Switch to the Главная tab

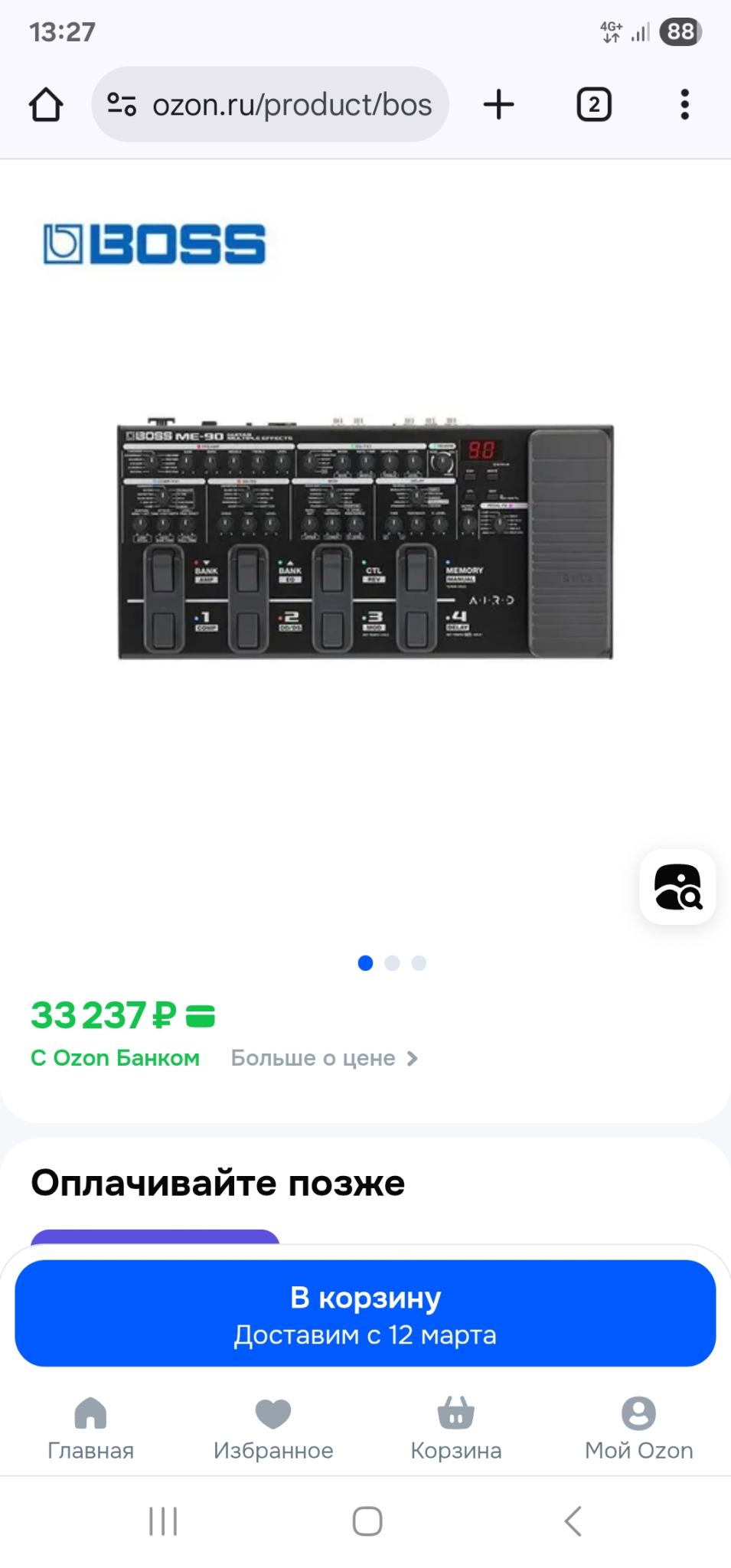coord(90,1429)
